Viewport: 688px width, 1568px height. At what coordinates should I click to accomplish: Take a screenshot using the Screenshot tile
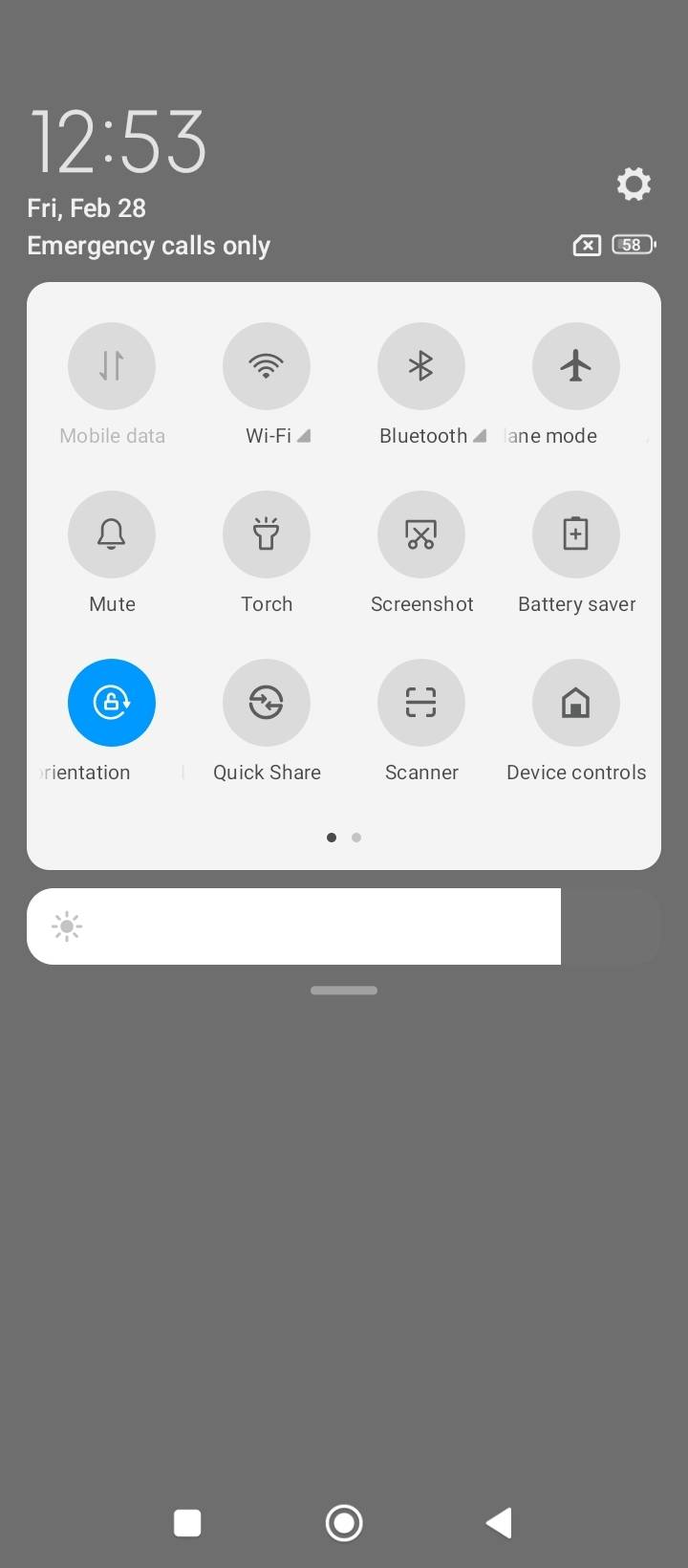pyautogui.click(x=421, y=534)
